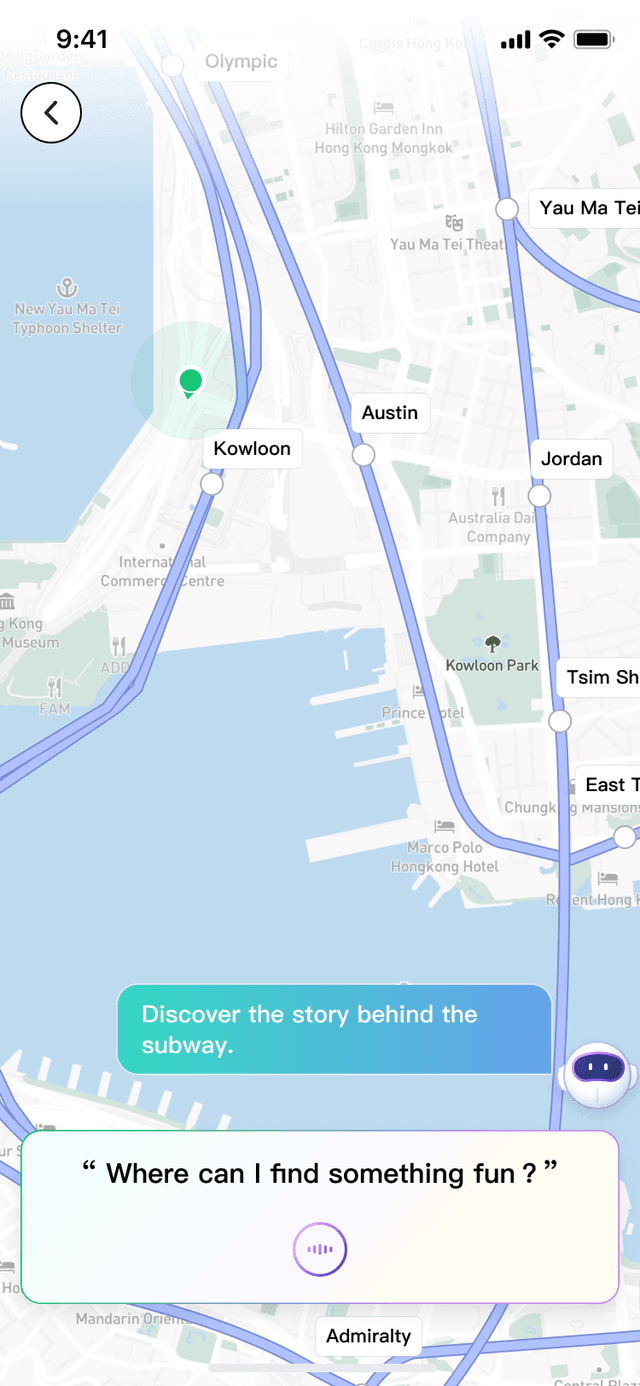640x1386 pixels.
Task: Open the robot assistant avatar
Action: (x=597, y=1074)
